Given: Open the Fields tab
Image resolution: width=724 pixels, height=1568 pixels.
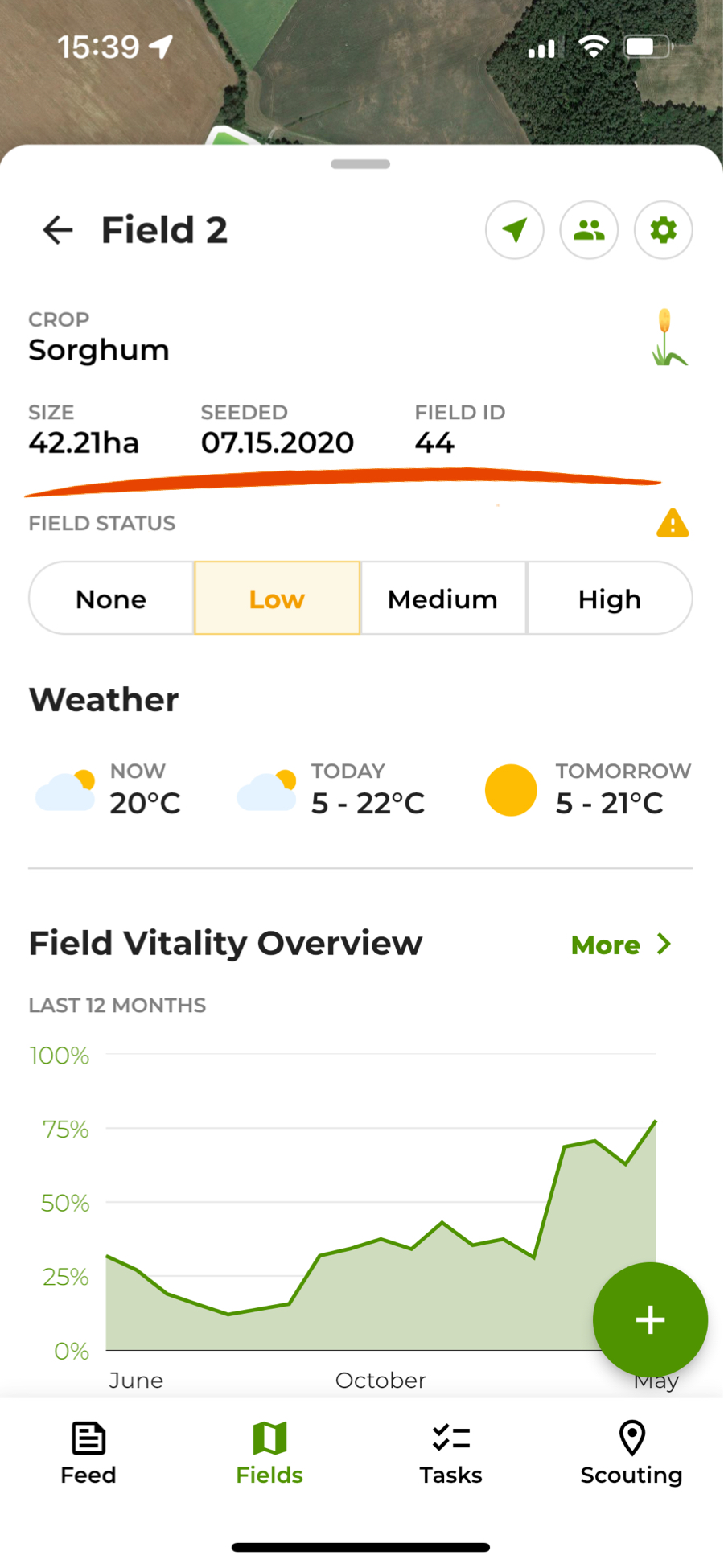Looking at the screenshot, I should pyautogui.click(x=269, y=1454).
